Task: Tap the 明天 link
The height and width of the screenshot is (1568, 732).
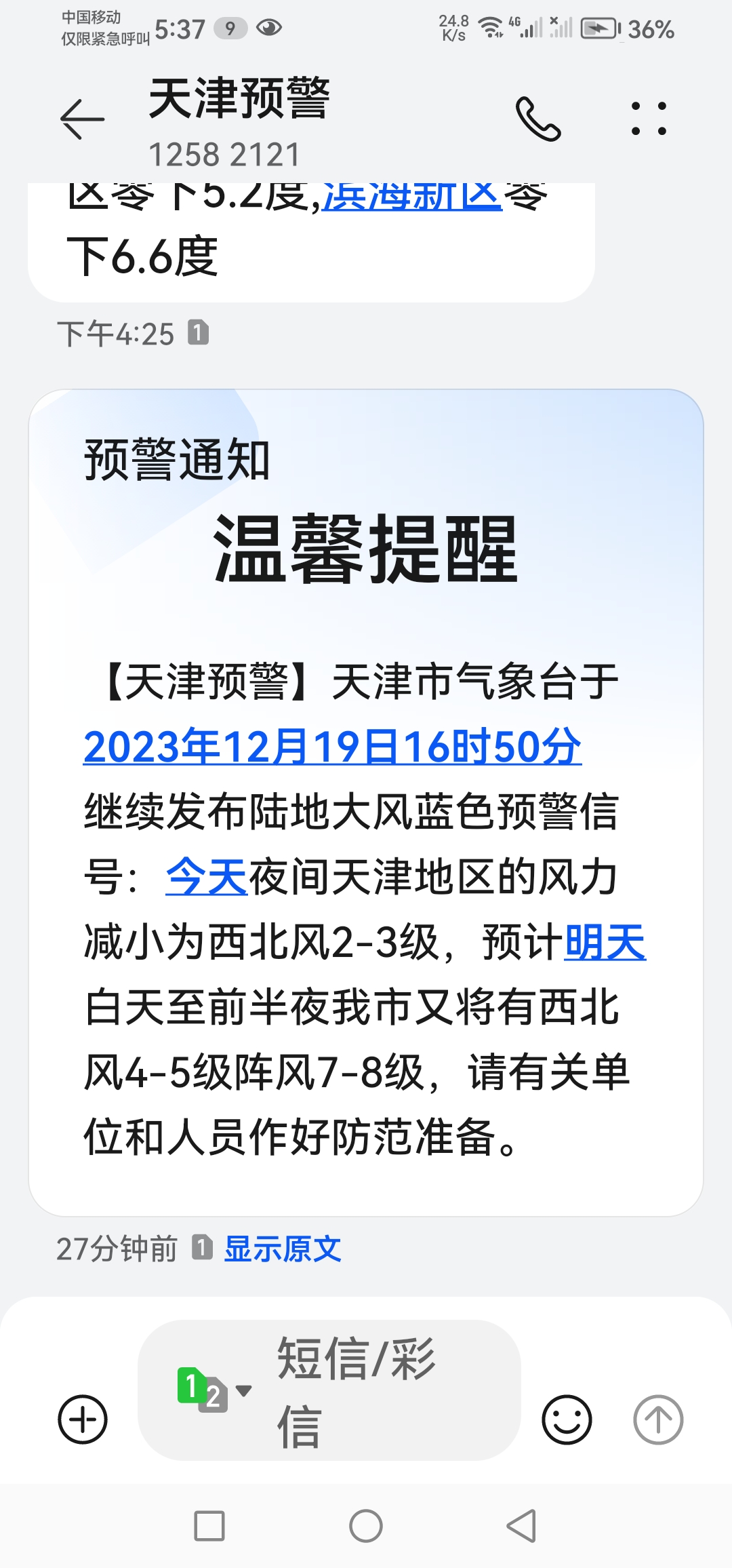Action: (605, 942)
